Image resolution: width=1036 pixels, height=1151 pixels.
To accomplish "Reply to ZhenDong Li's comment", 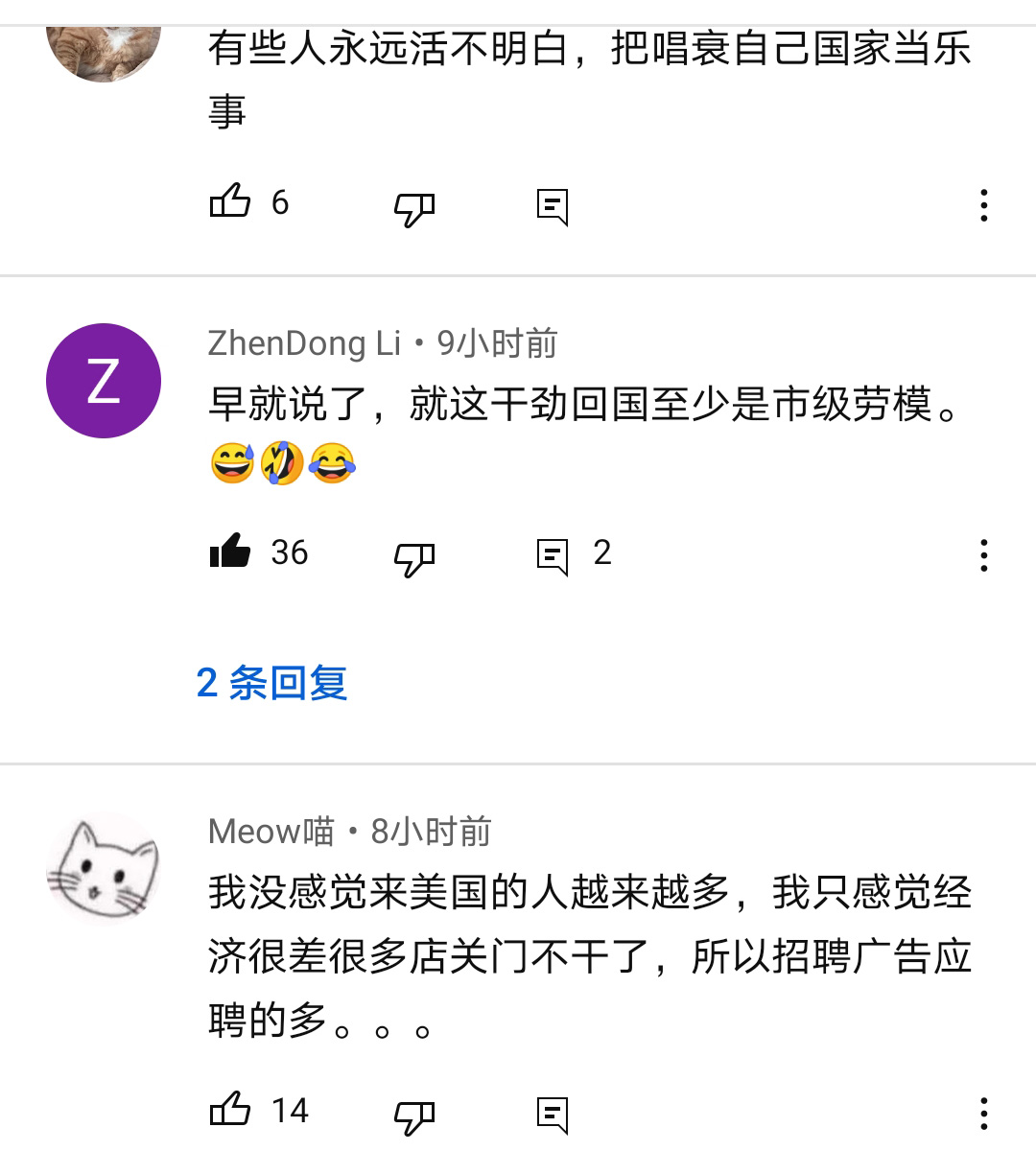I will point(552,555).
